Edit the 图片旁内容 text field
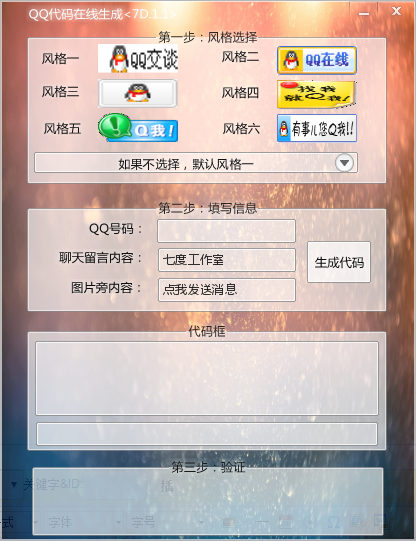416x541 pixels. pos(227,290)
